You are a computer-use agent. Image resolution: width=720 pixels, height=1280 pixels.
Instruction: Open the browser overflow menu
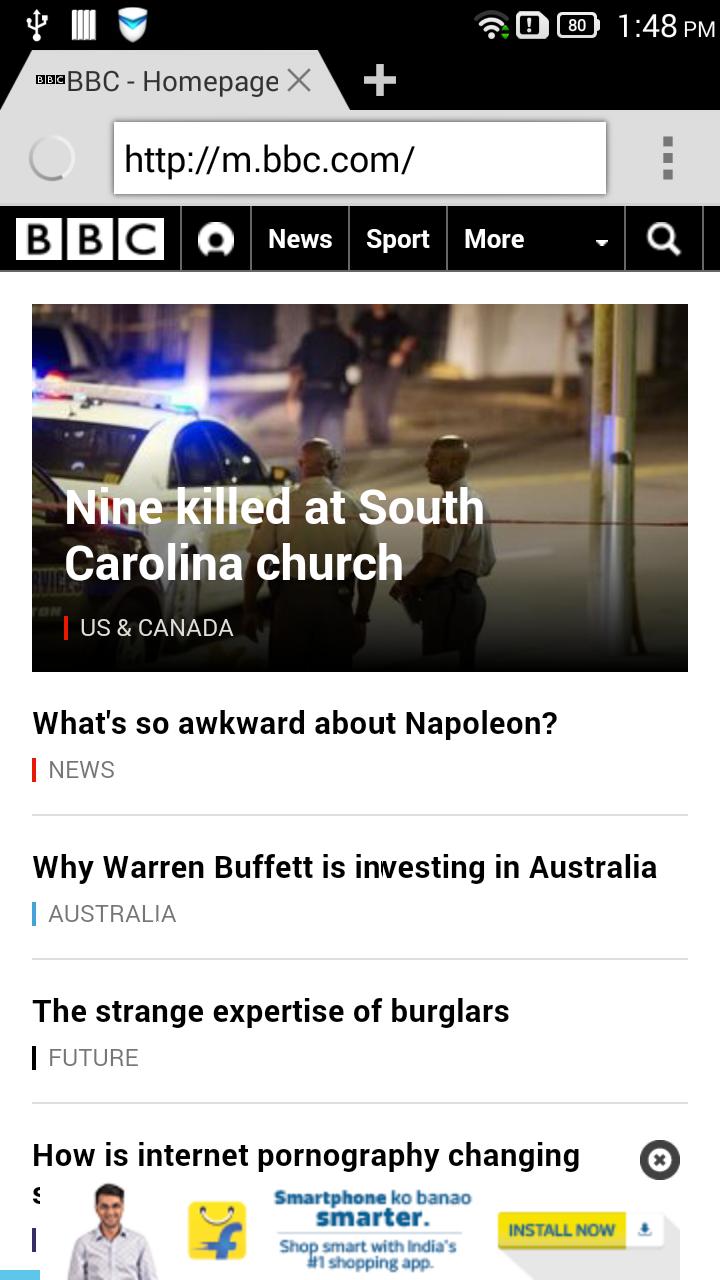pos(667,158)
